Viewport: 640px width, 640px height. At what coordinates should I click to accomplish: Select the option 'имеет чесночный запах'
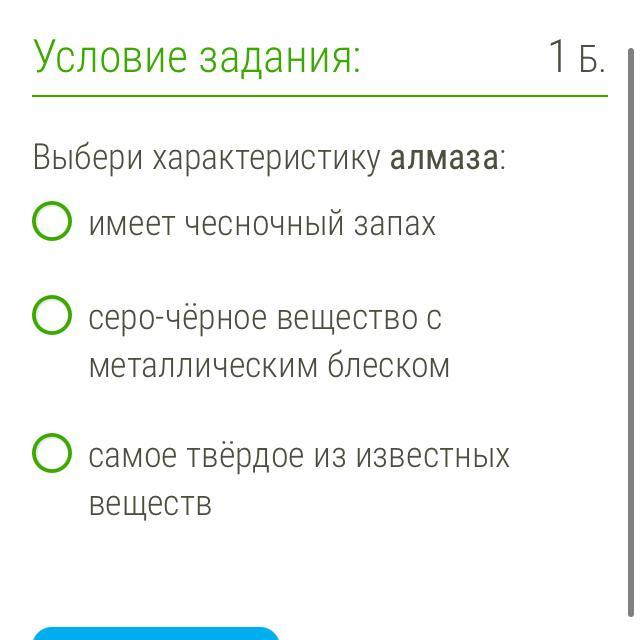(x=52, y=222)
